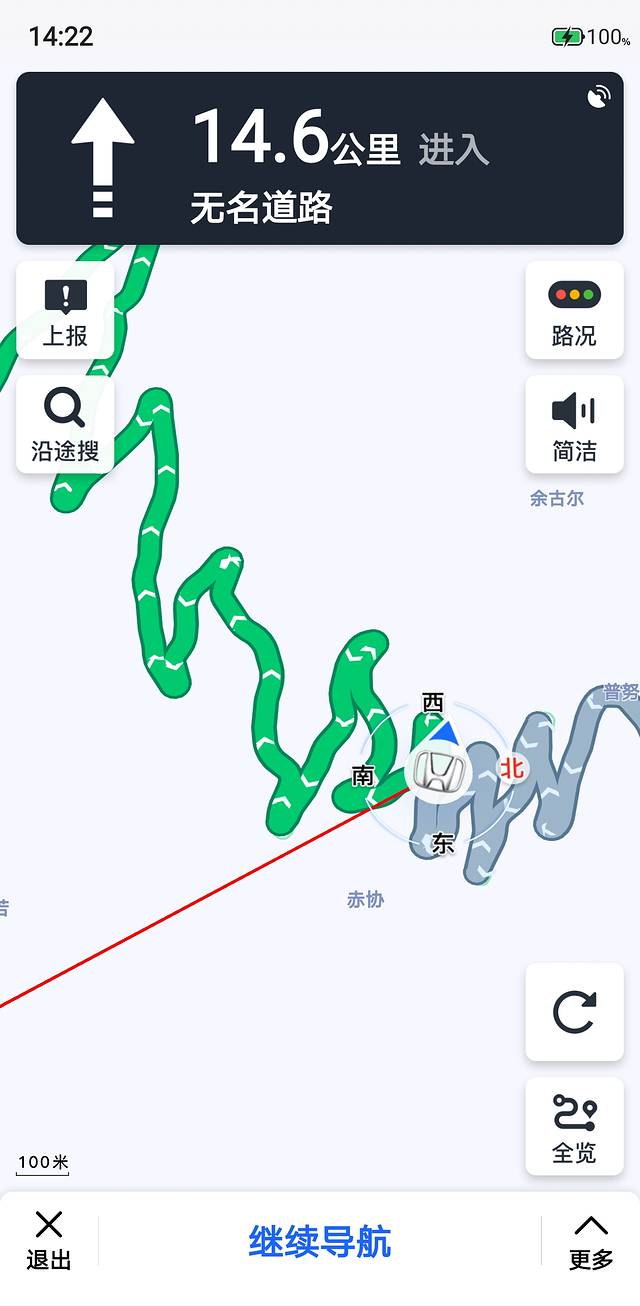
Task: Exit navigation with 退出
Action: tap(48, 1240)
